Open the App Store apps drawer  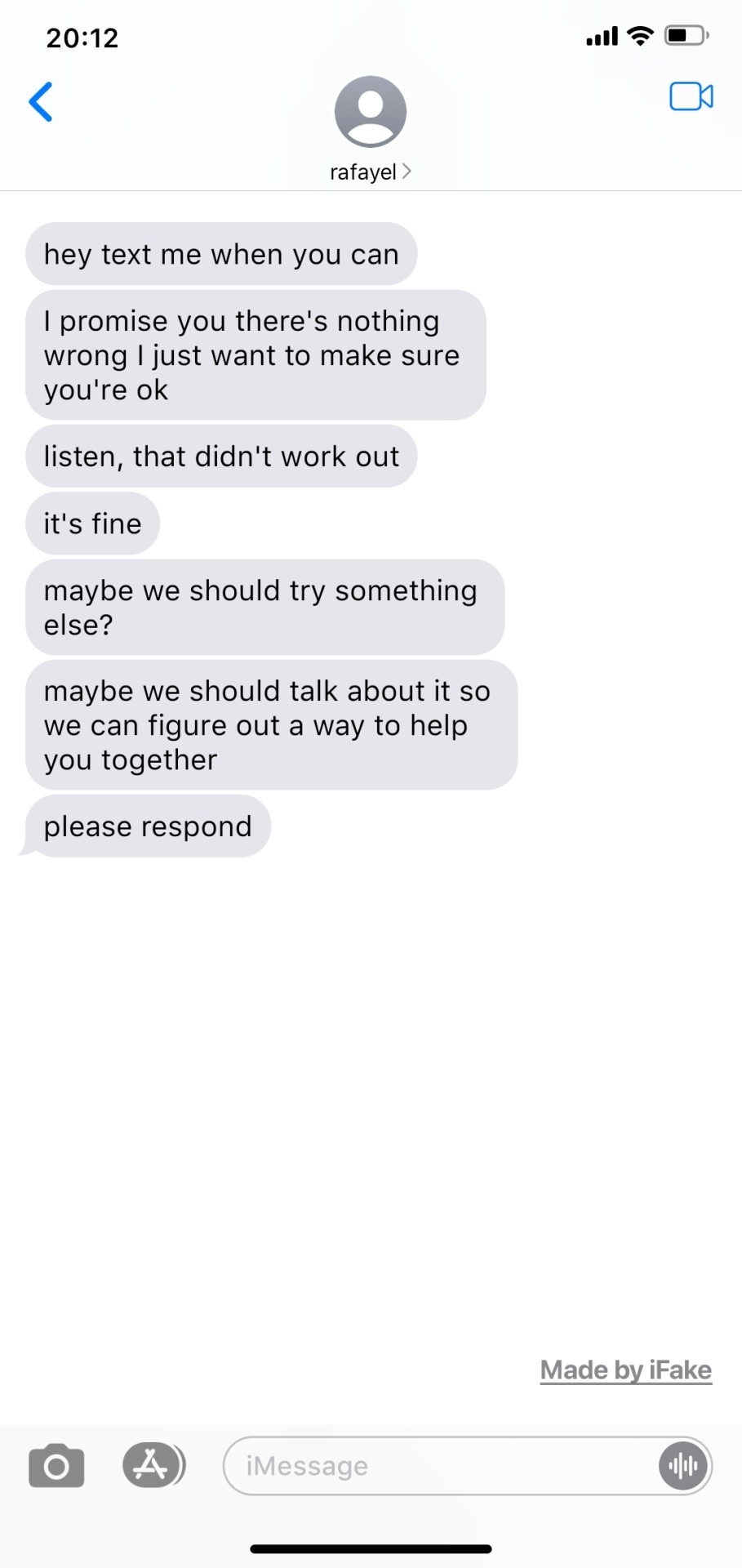[153, 1465]
